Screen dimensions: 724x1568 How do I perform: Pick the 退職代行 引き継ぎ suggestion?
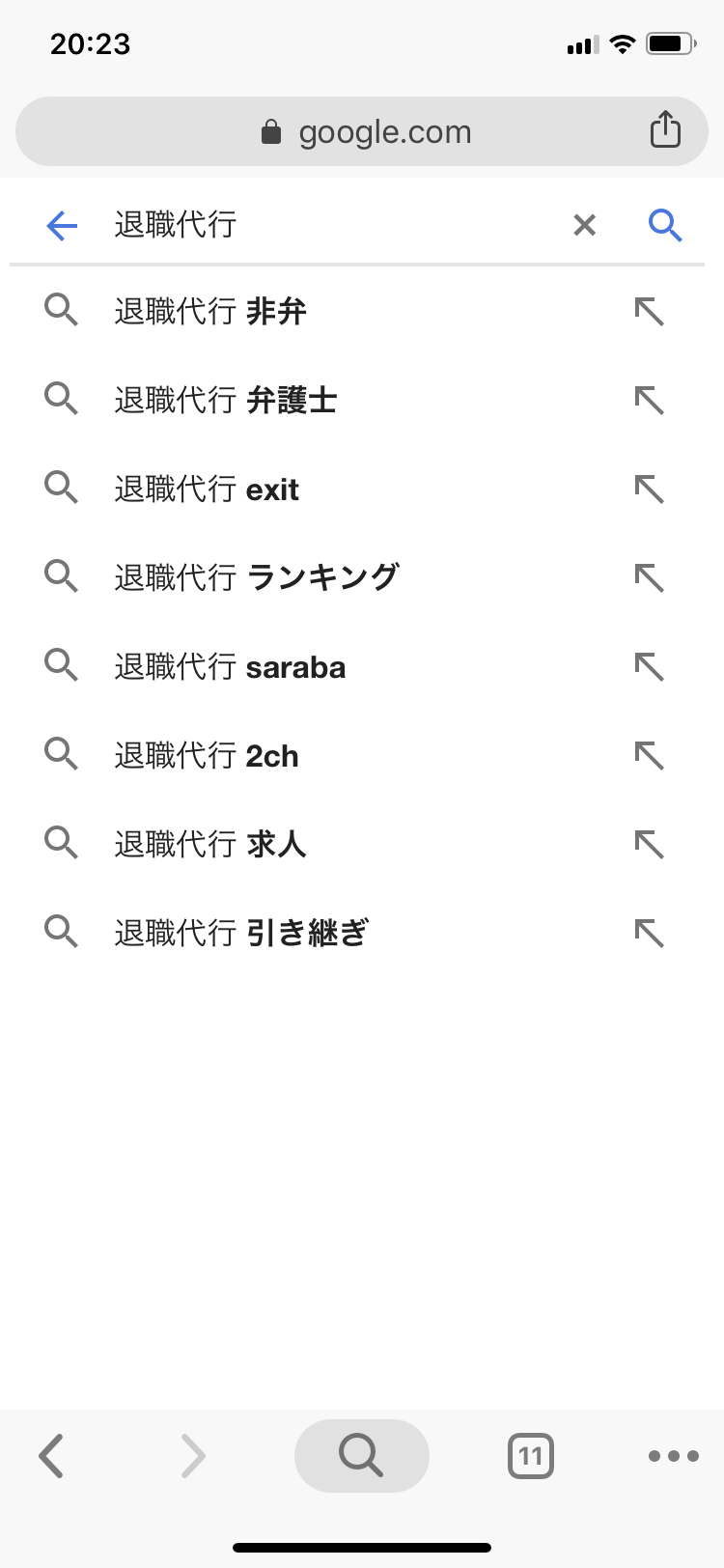pos(362,933)
